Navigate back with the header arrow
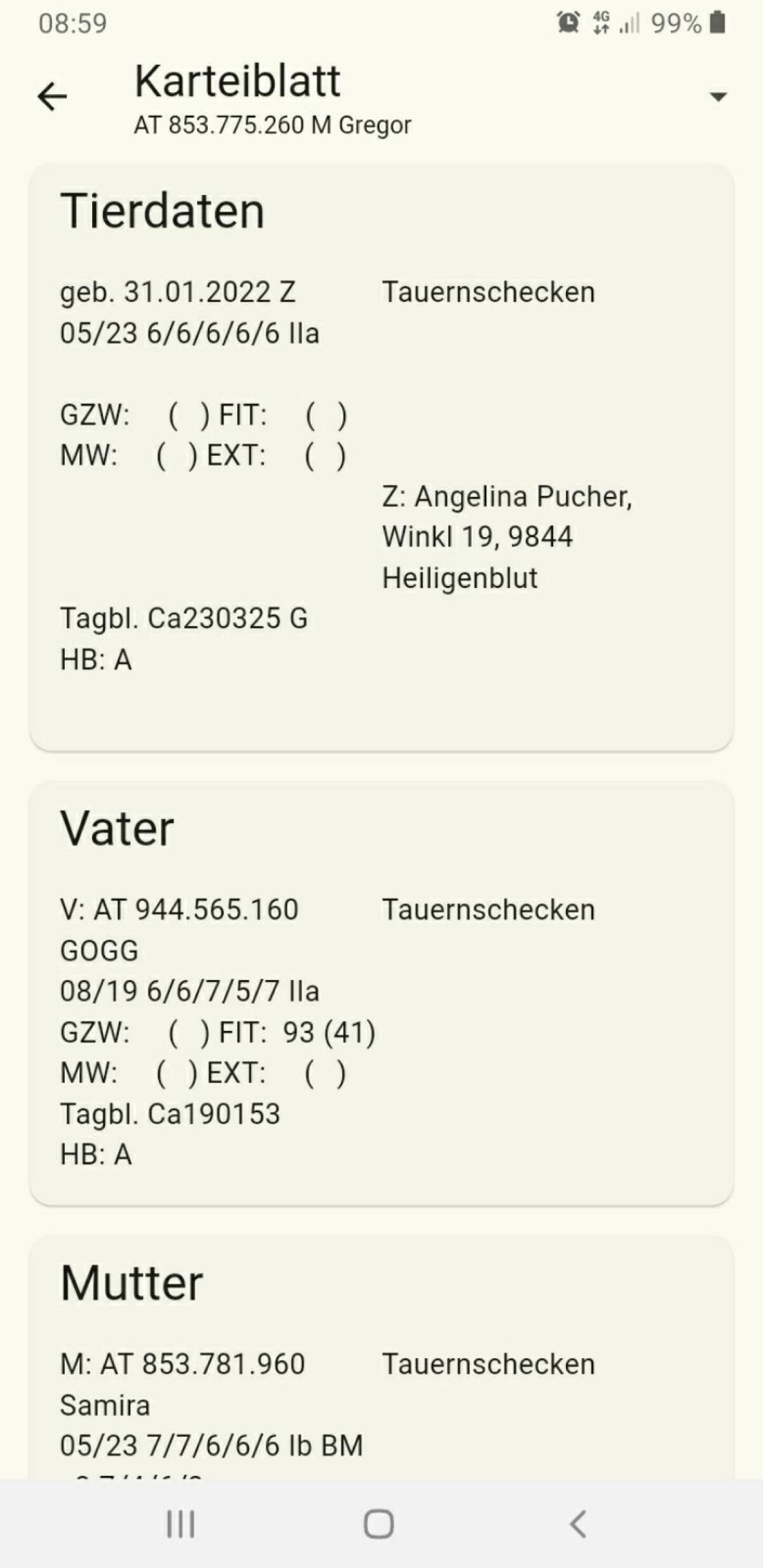 tap(53, 95)
